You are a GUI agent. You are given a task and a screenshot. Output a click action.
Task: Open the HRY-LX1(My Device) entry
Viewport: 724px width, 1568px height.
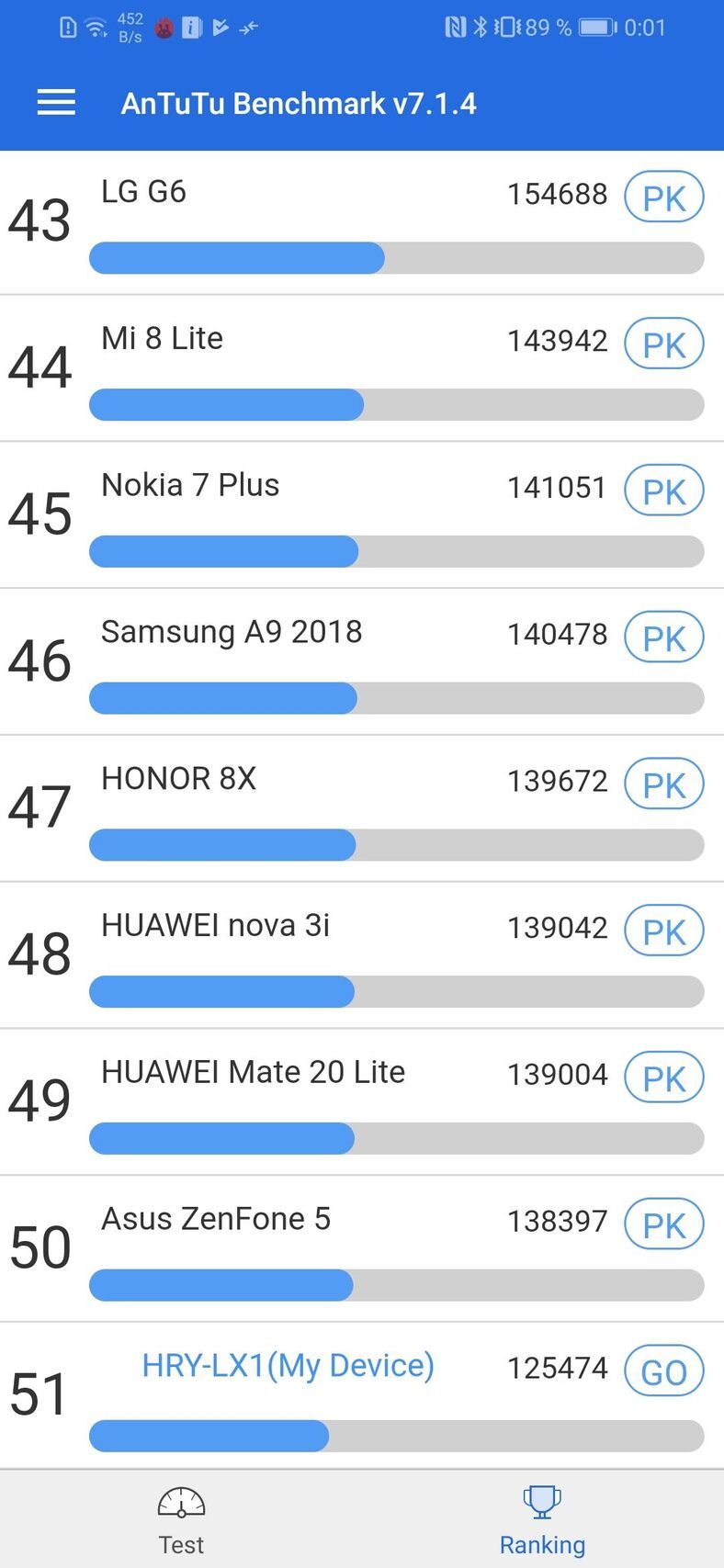287,1367
